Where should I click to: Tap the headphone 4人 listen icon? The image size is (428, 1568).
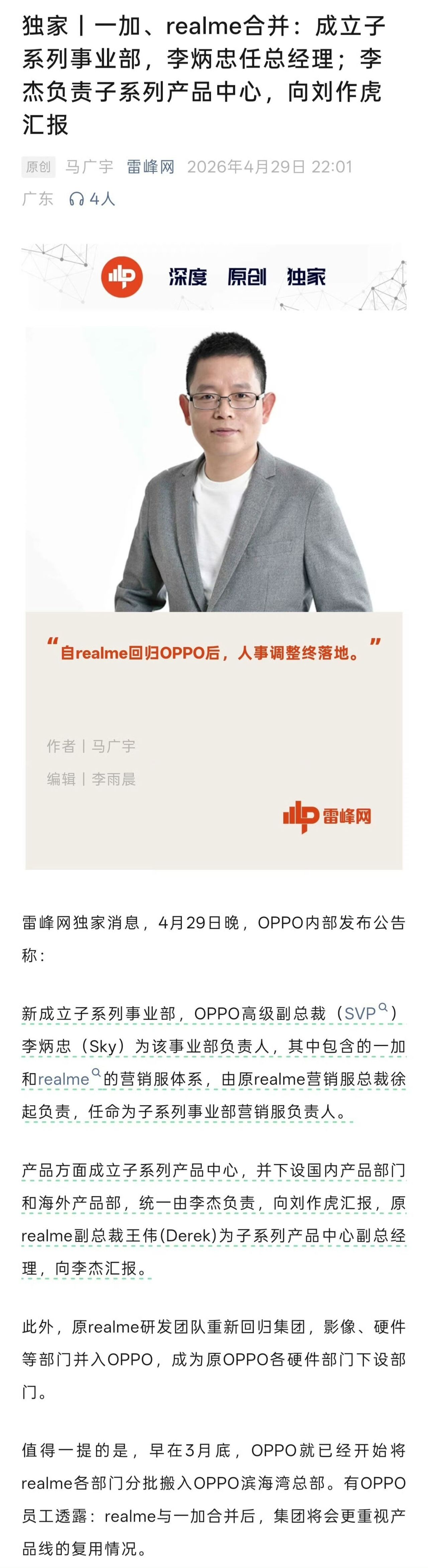click(x=92, y=199)
